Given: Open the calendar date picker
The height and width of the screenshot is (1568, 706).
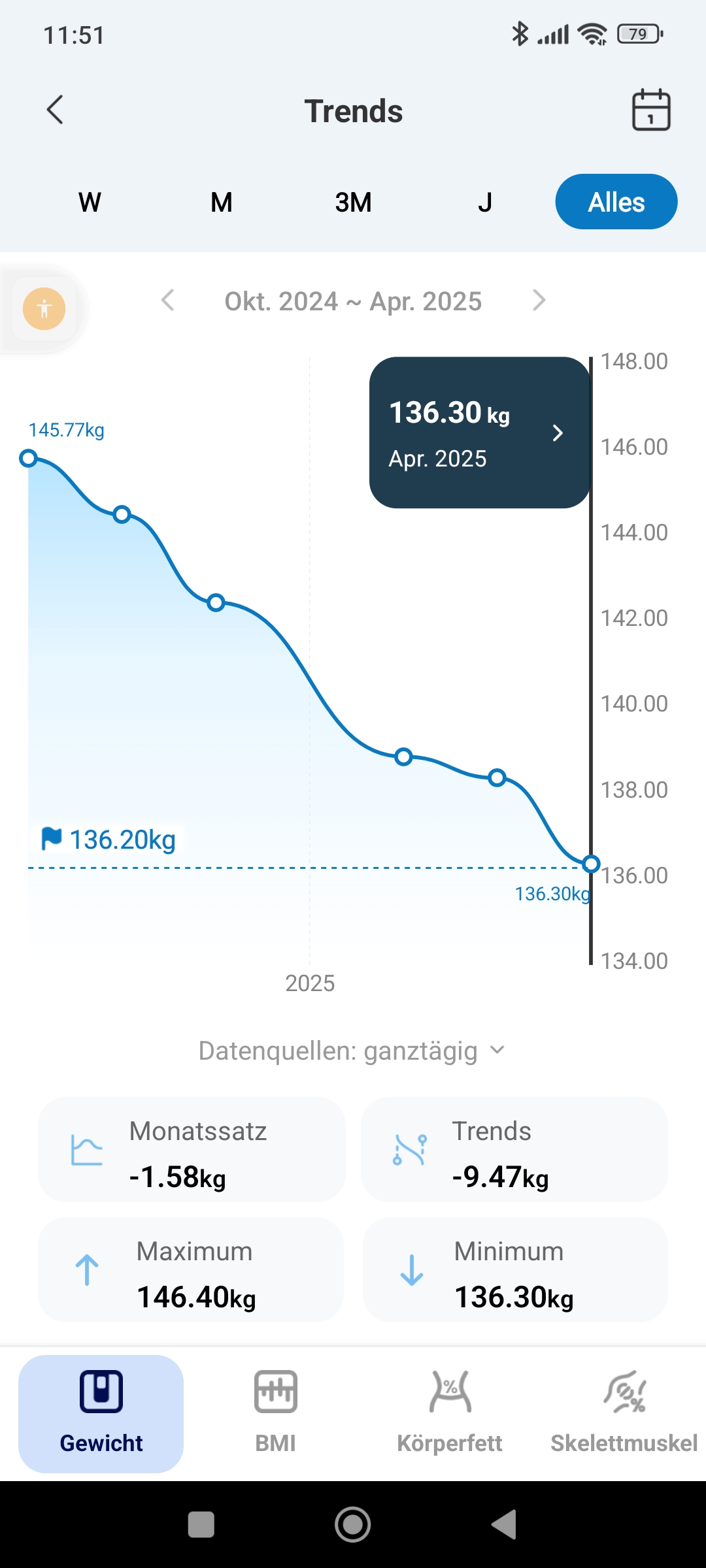Looking at the screenshot, I should (650, 110).
